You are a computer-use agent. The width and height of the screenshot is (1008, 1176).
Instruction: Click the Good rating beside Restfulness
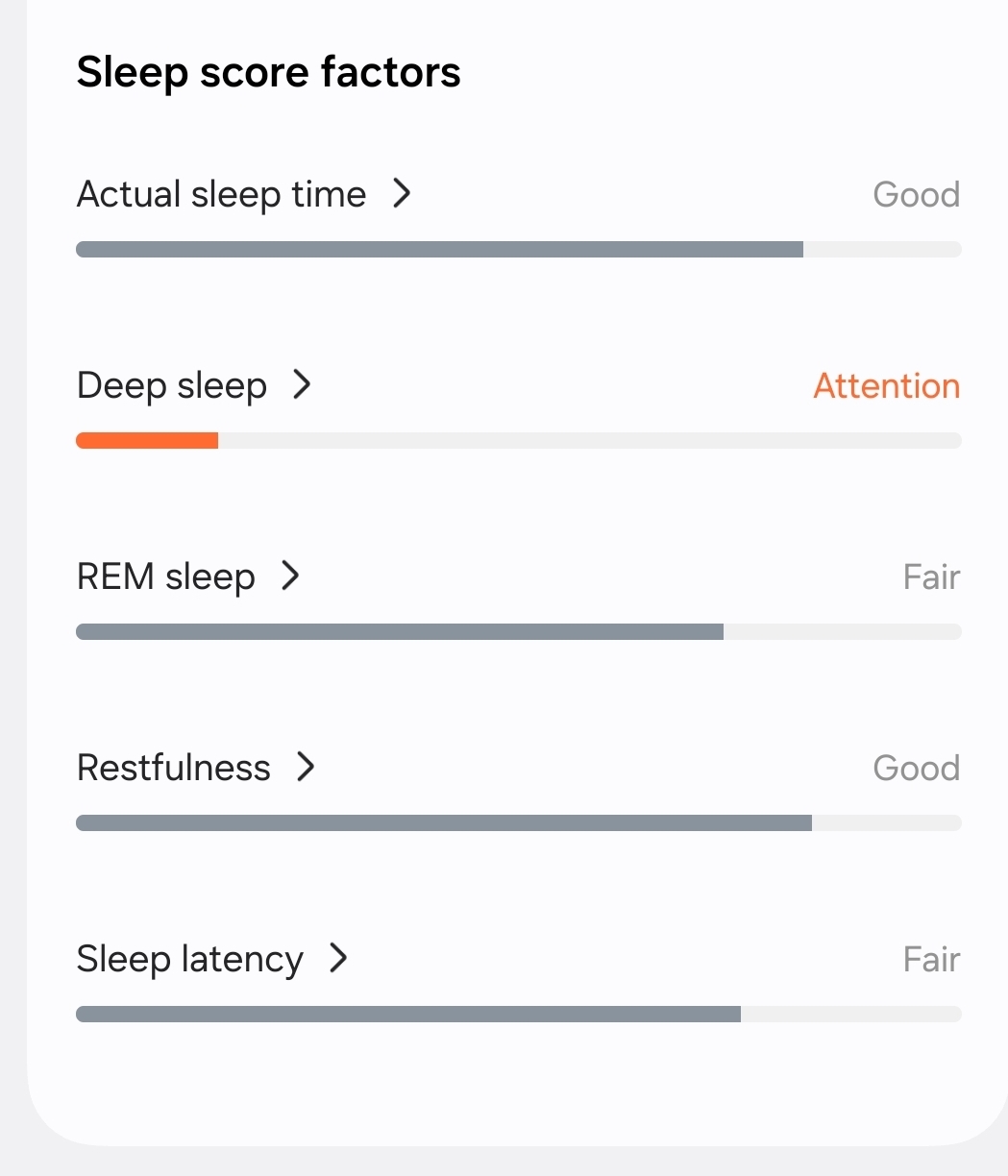point(916,768)
